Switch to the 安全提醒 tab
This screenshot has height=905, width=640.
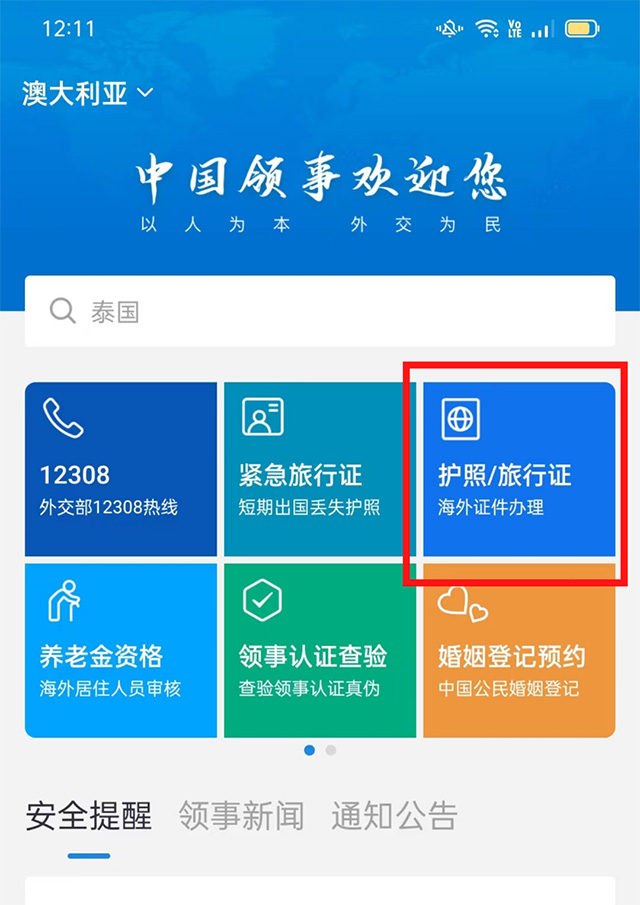click(89, 816)
